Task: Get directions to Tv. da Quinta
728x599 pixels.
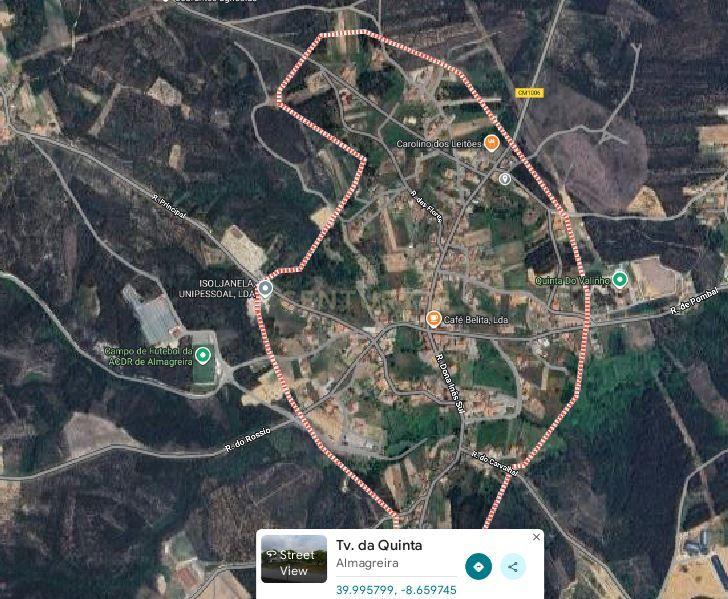Action: click(x=478, y=567)
